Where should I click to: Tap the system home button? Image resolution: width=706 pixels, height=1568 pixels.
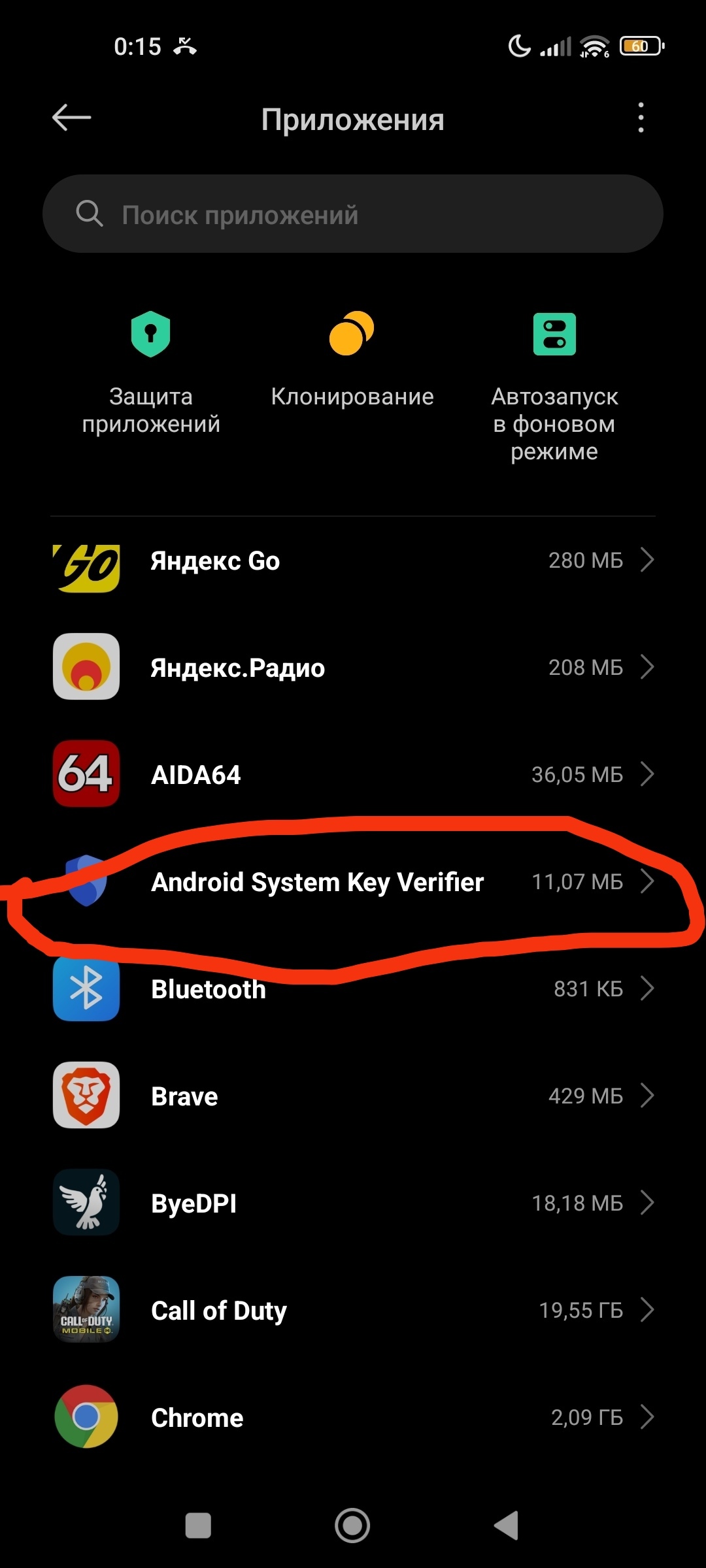coord(352,1526)
